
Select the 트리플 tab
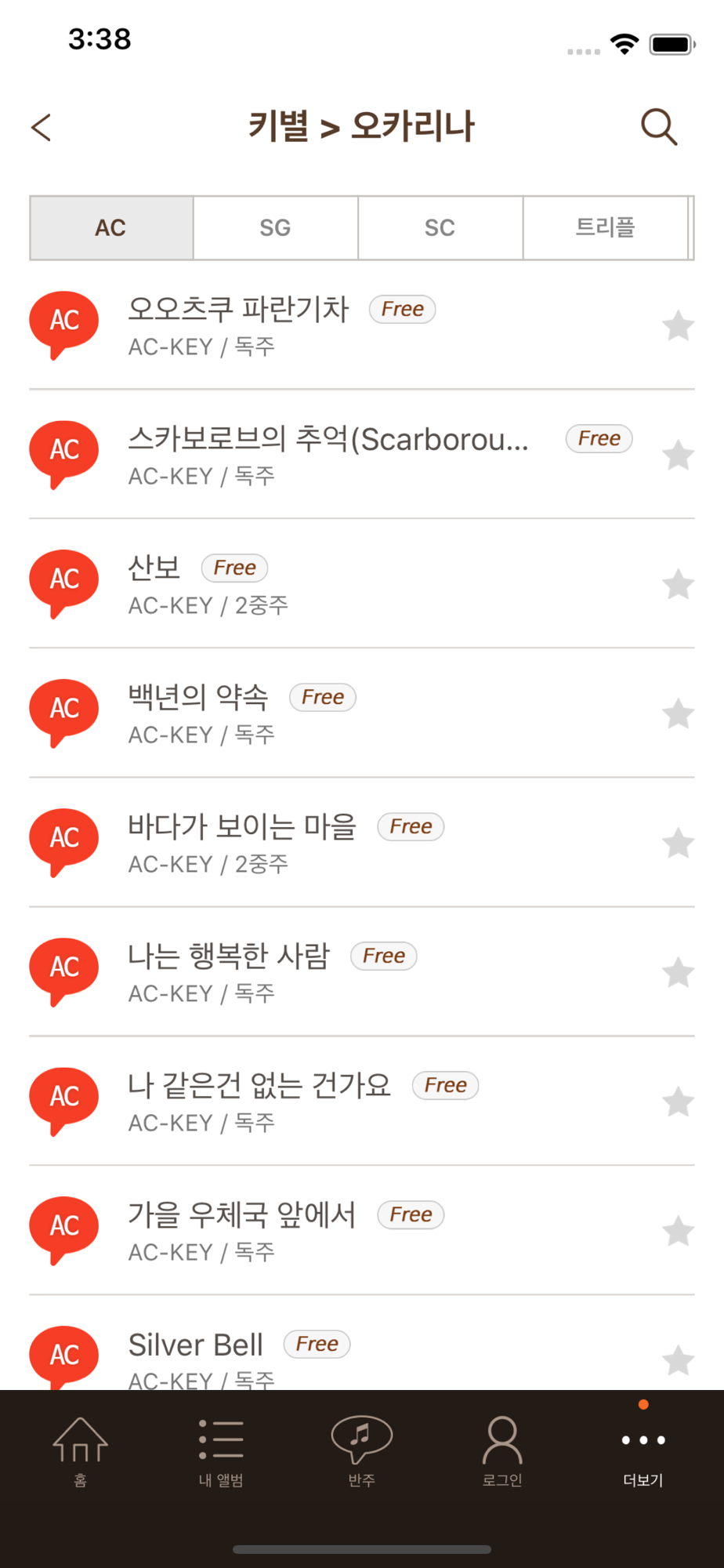(x=605, y=227)
